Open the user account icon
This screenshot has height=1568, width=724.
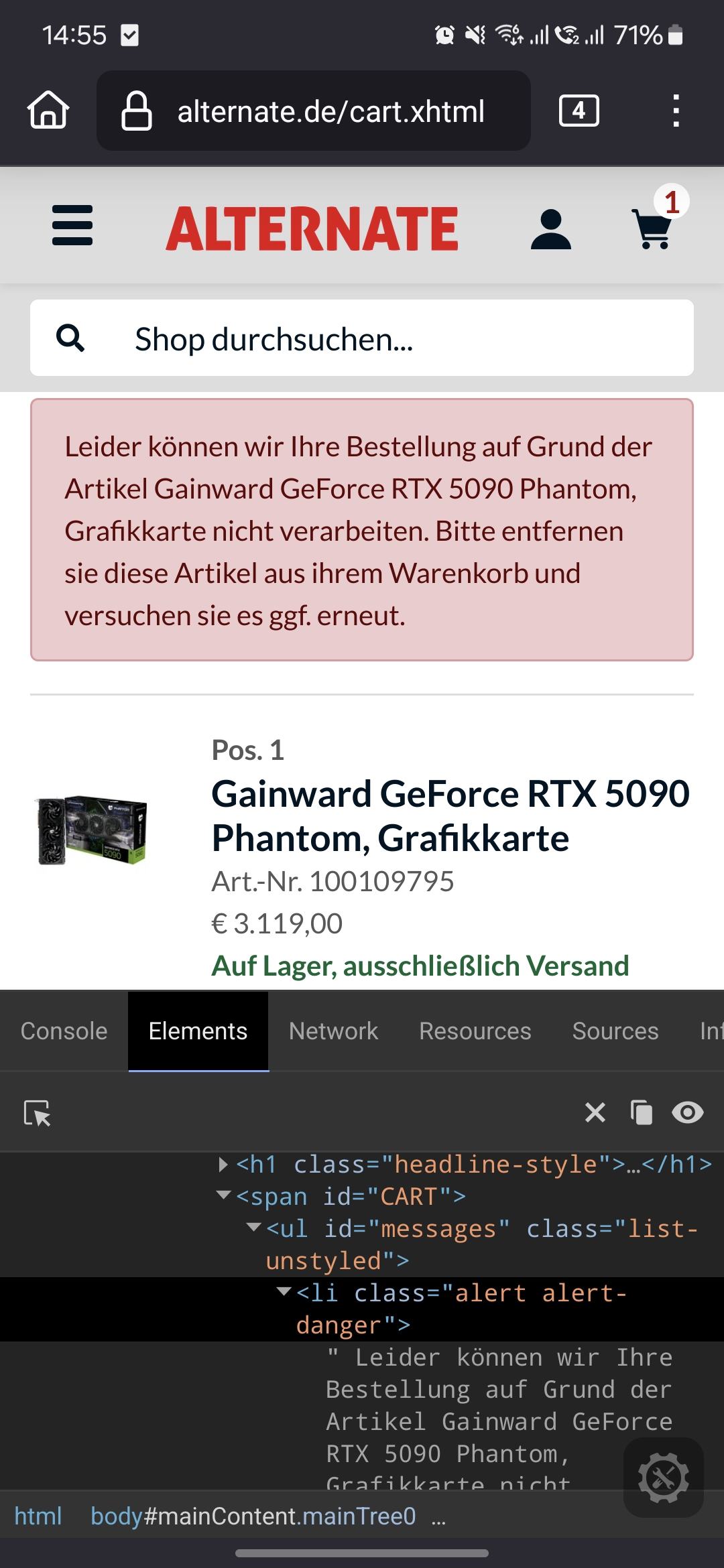(550, 229)
